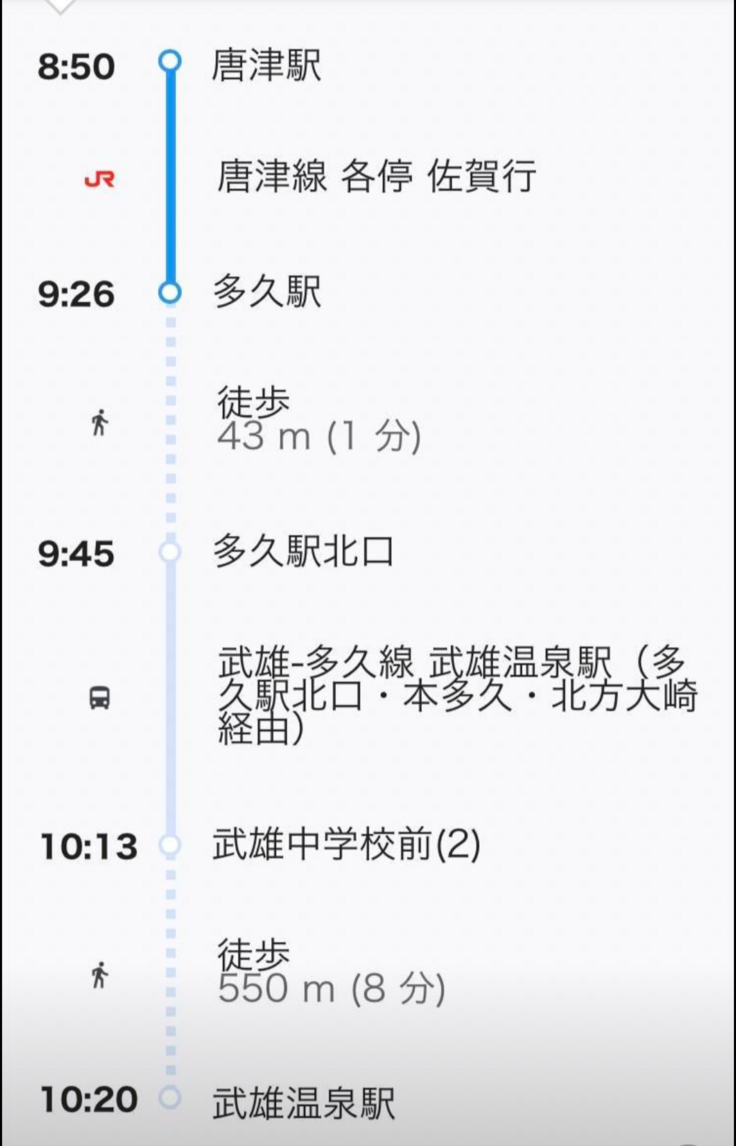Open the 唐津線 各停 佐賀行 train segment
Screen dimensions: 736x1146
(x=377, y=177)
